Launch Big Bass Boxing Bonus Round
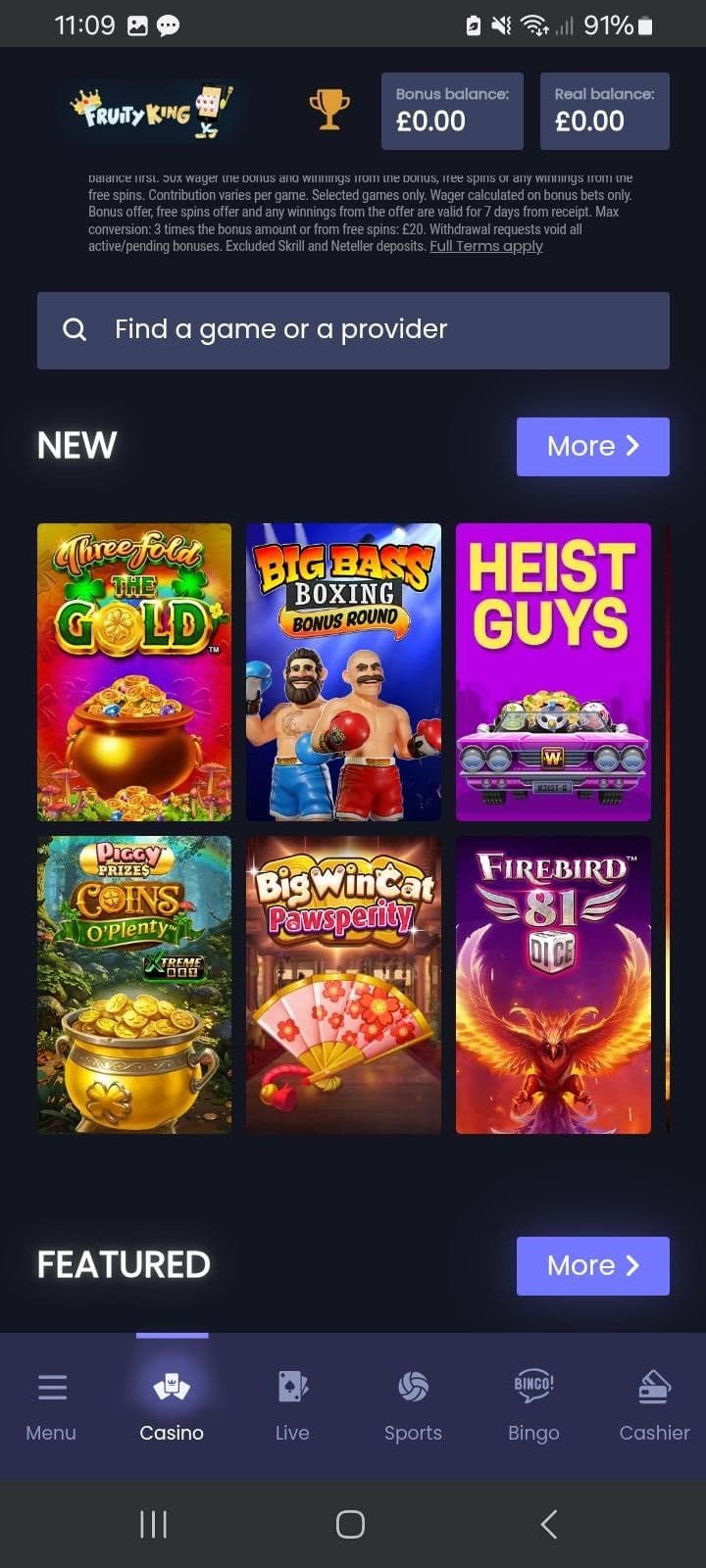This screenshot has width=706, height=1568. (x=343, y=671)
